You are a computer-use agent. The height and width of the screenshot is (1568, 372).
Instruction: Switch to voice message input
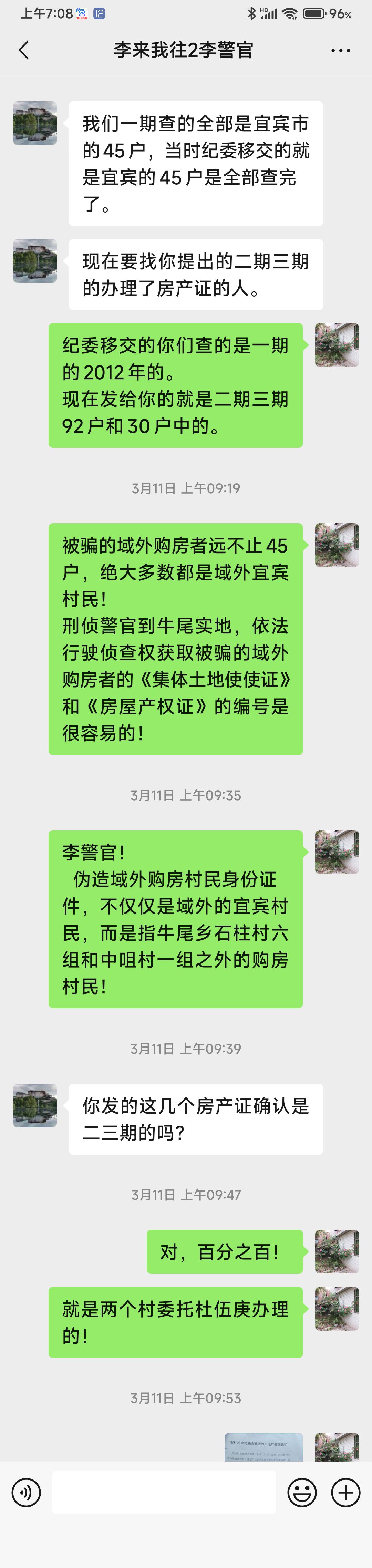point(26,1492)
